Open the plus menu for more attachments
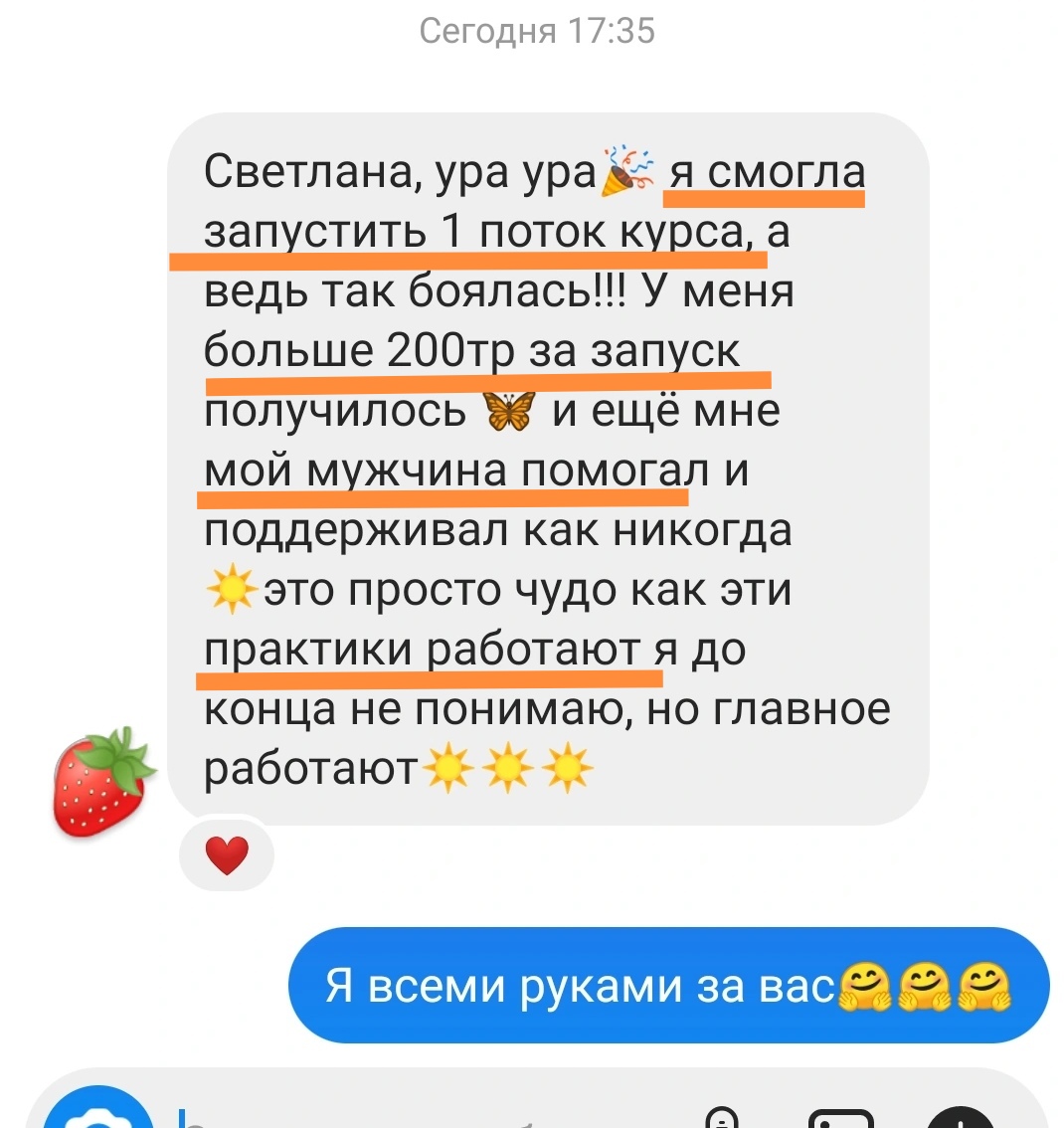This screenshot has height=1128, width=1064. coord(959,1118)
